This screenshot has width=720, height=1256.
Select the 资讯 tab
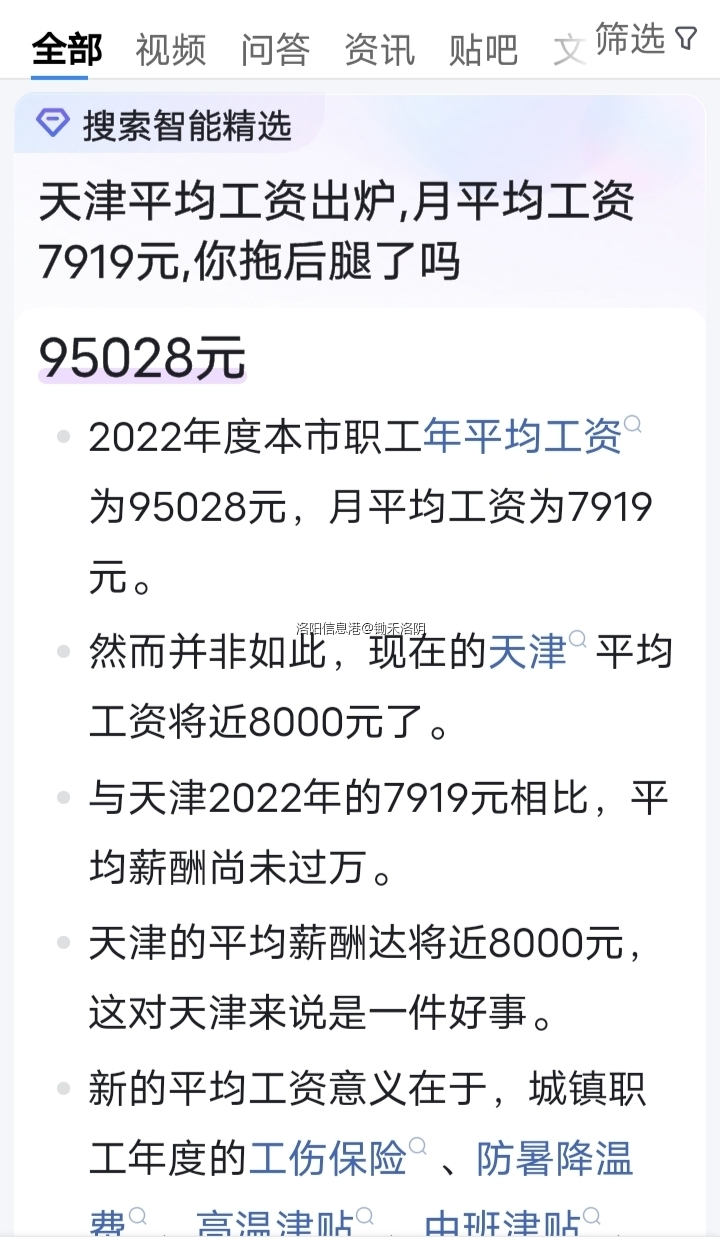click(379, 49)
